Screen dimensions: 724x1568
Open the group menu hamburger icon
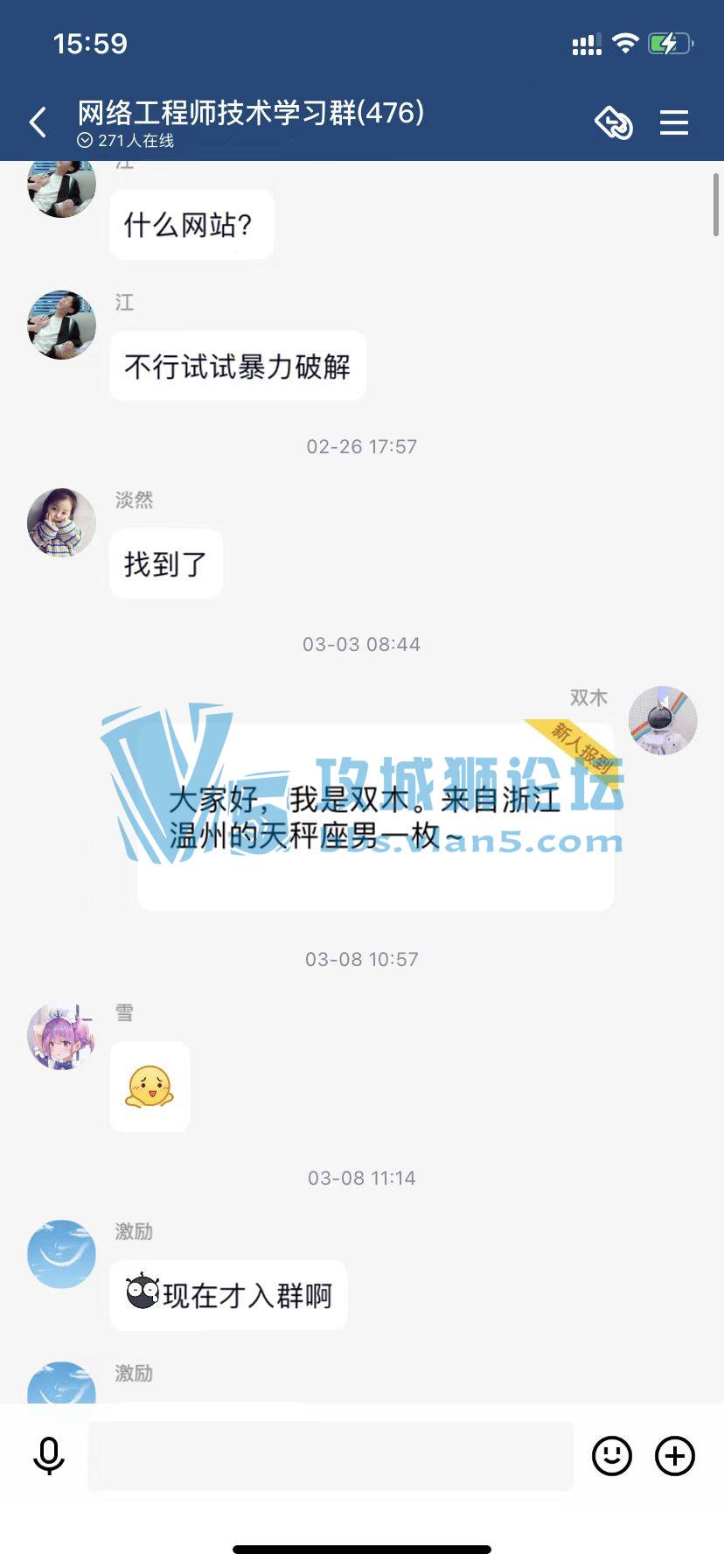pos(673,122)
